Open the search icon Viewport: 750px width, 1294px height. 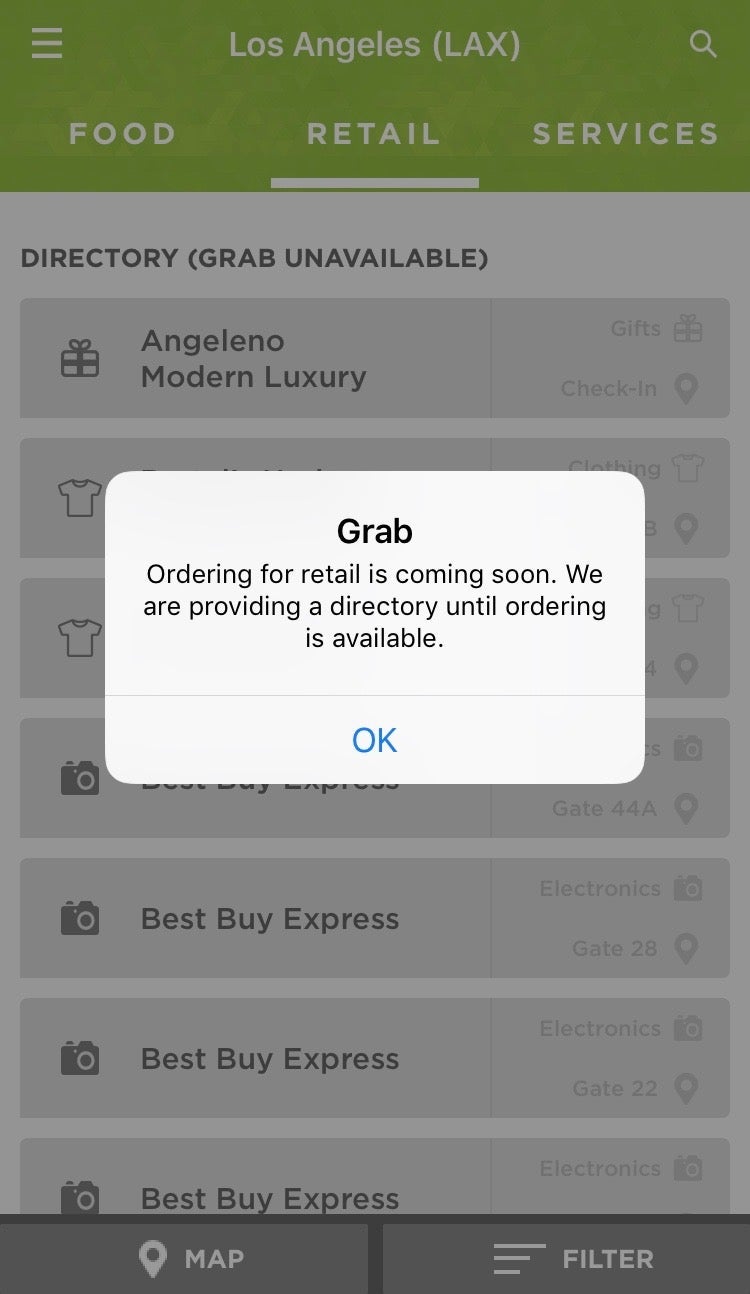pyautogui.click(x=703, y=44)
